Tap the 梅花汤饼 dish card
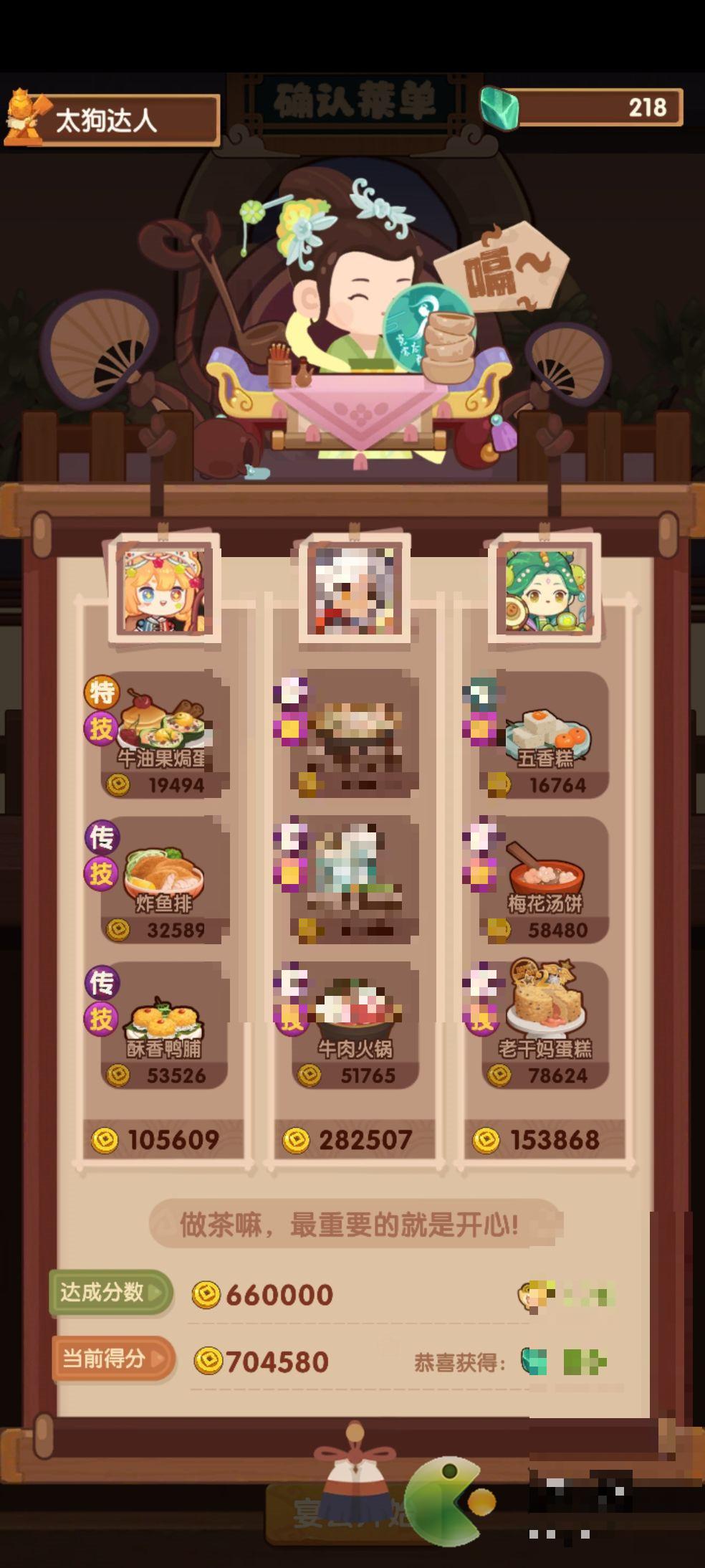705x1568 pixels. pos(546,879)
